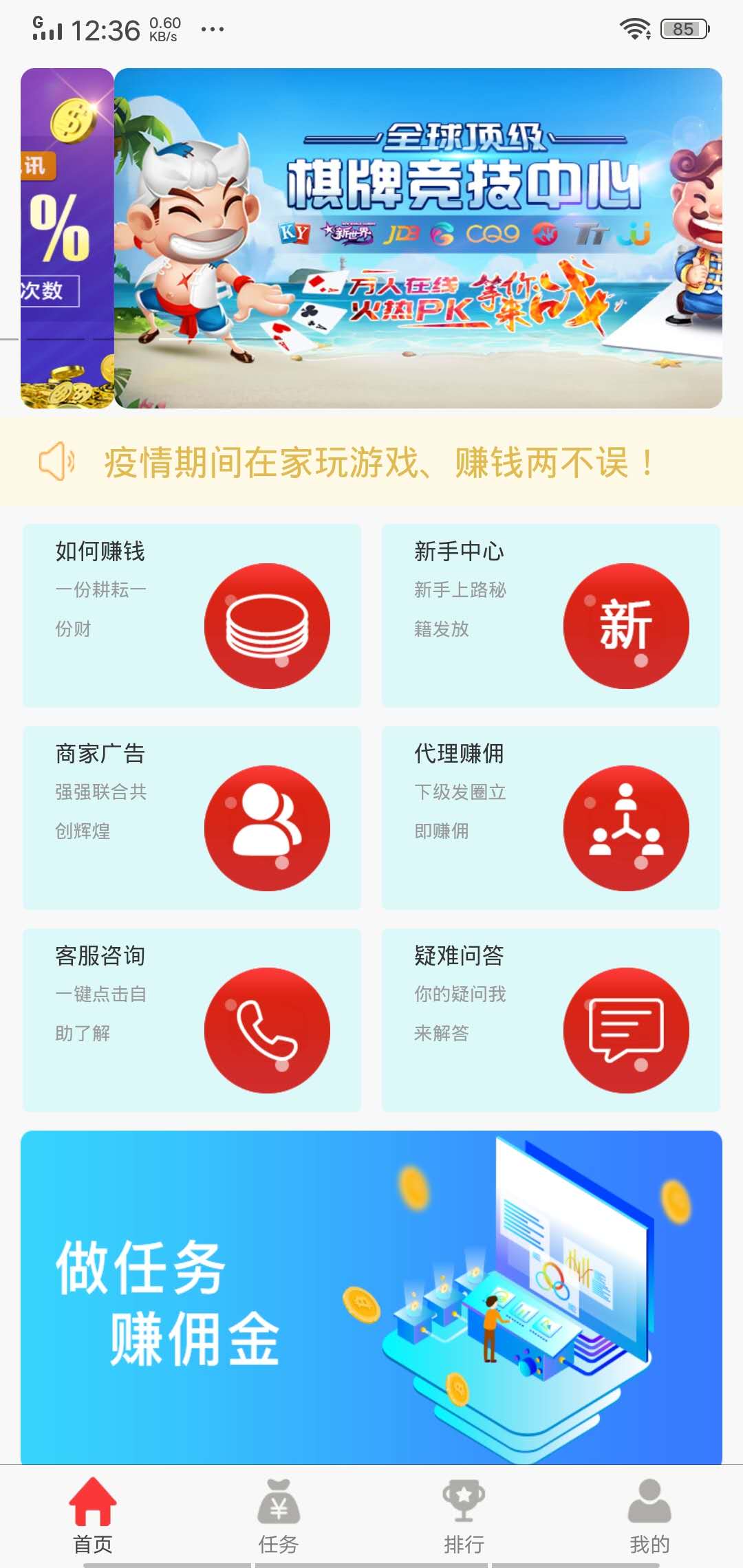The width and height of the screenshot is (743, 1568).
Task: Tap the speaker icon beside the announcement
Action: point(57,461)
